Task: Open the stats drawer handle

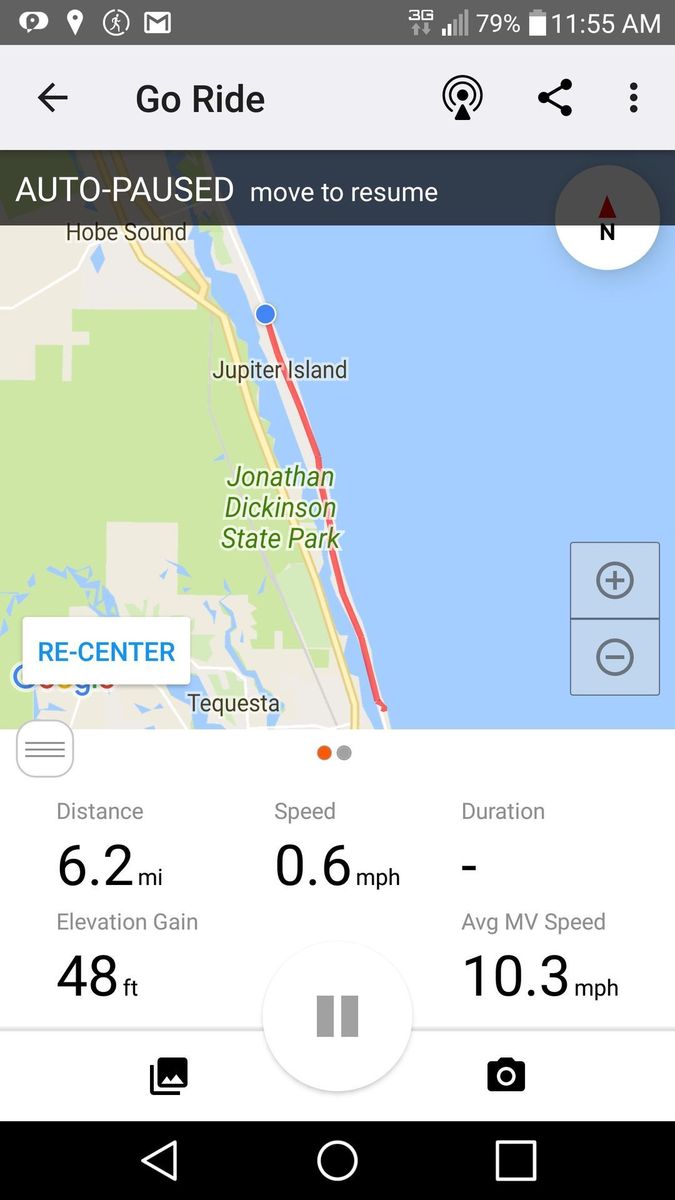Action: 45,749
